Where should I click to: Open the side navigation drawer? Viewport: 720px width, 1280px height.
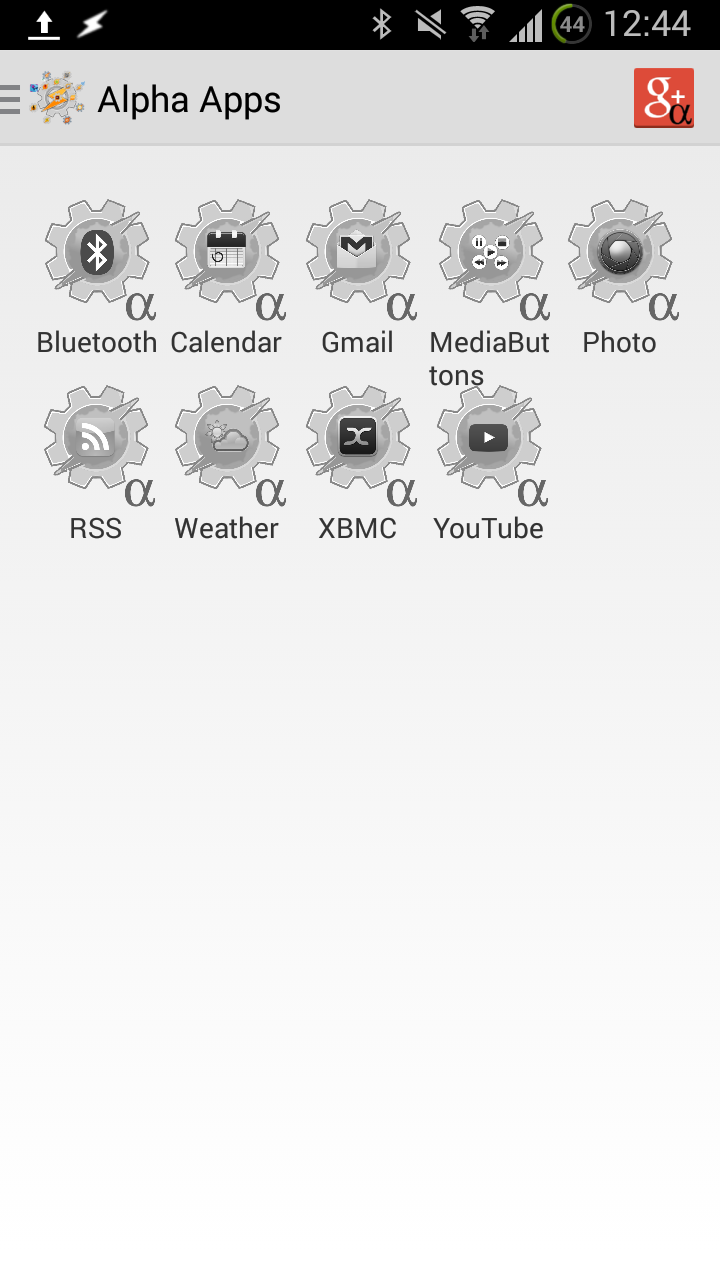[x=10, y=98]
